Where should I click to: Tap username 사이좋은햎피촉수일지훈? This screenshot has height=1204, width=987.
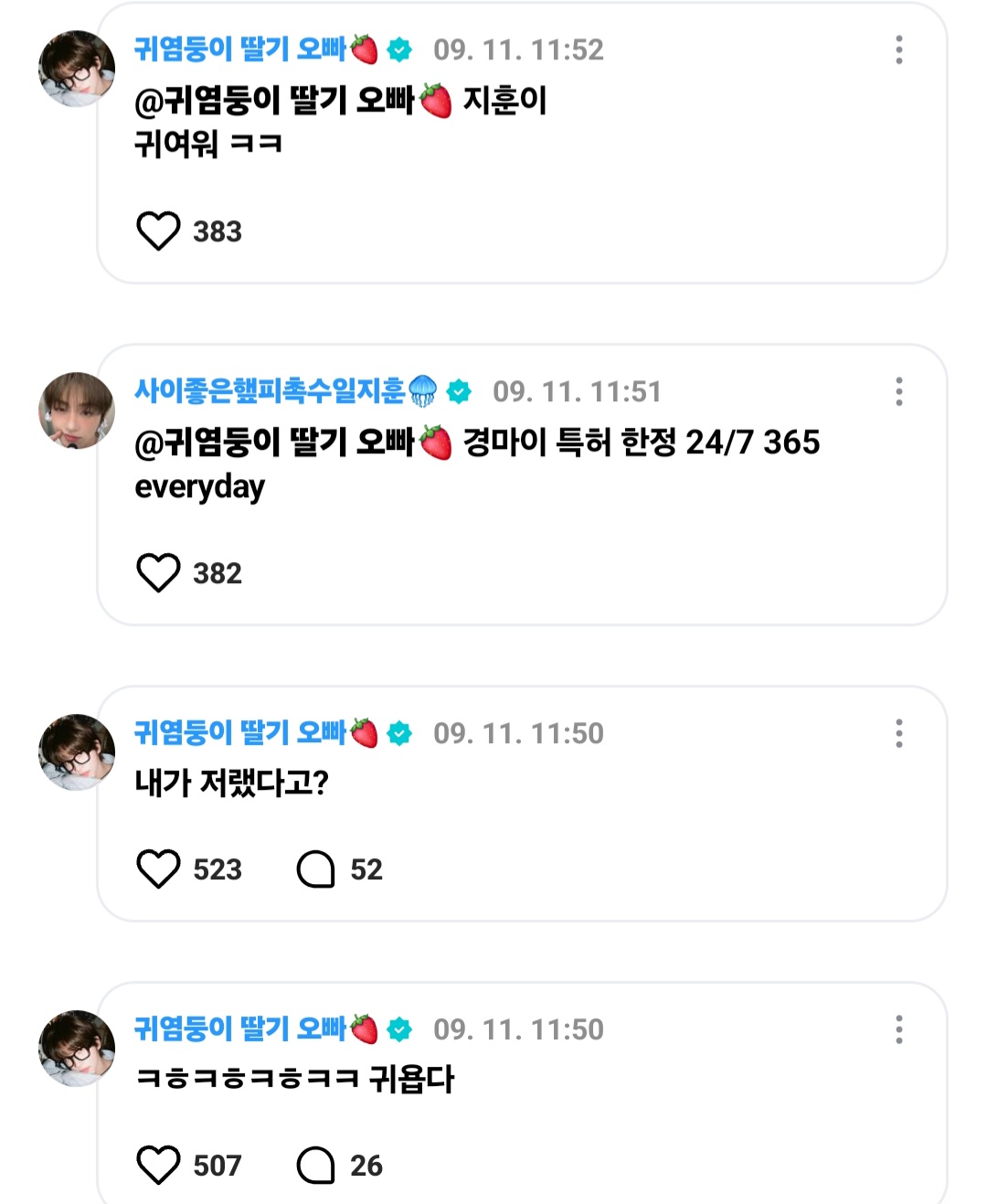(x=270, y=391)
